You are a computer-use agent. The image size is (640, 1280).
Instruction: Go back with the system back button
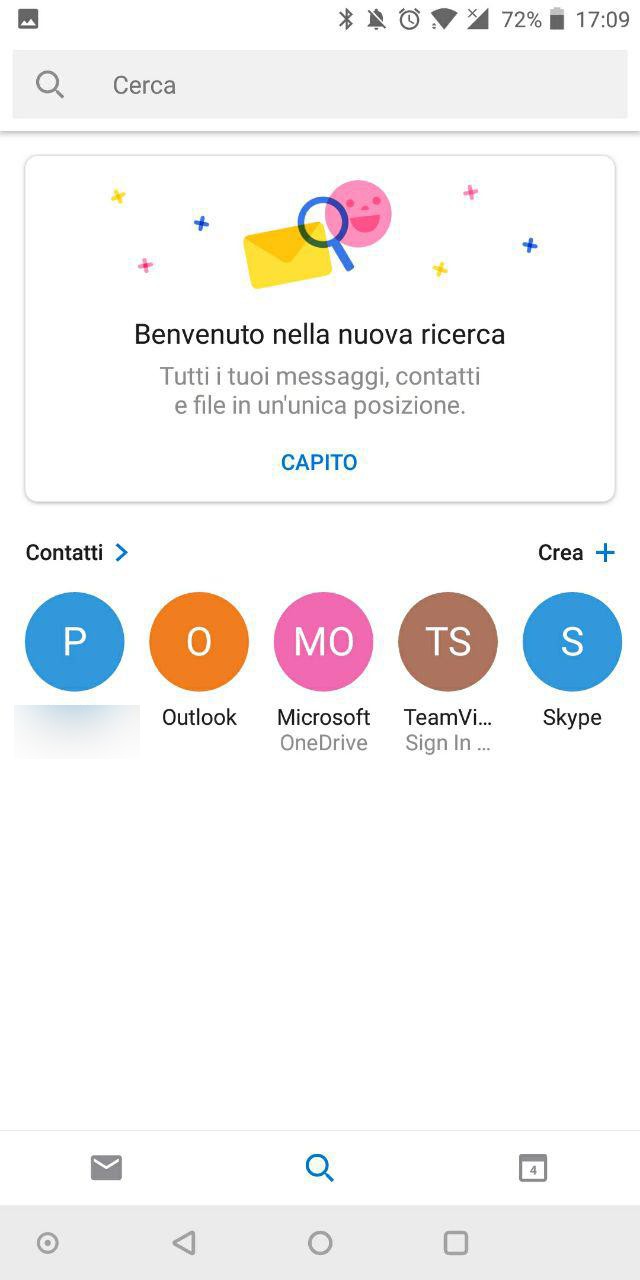tap(184, 1243)
